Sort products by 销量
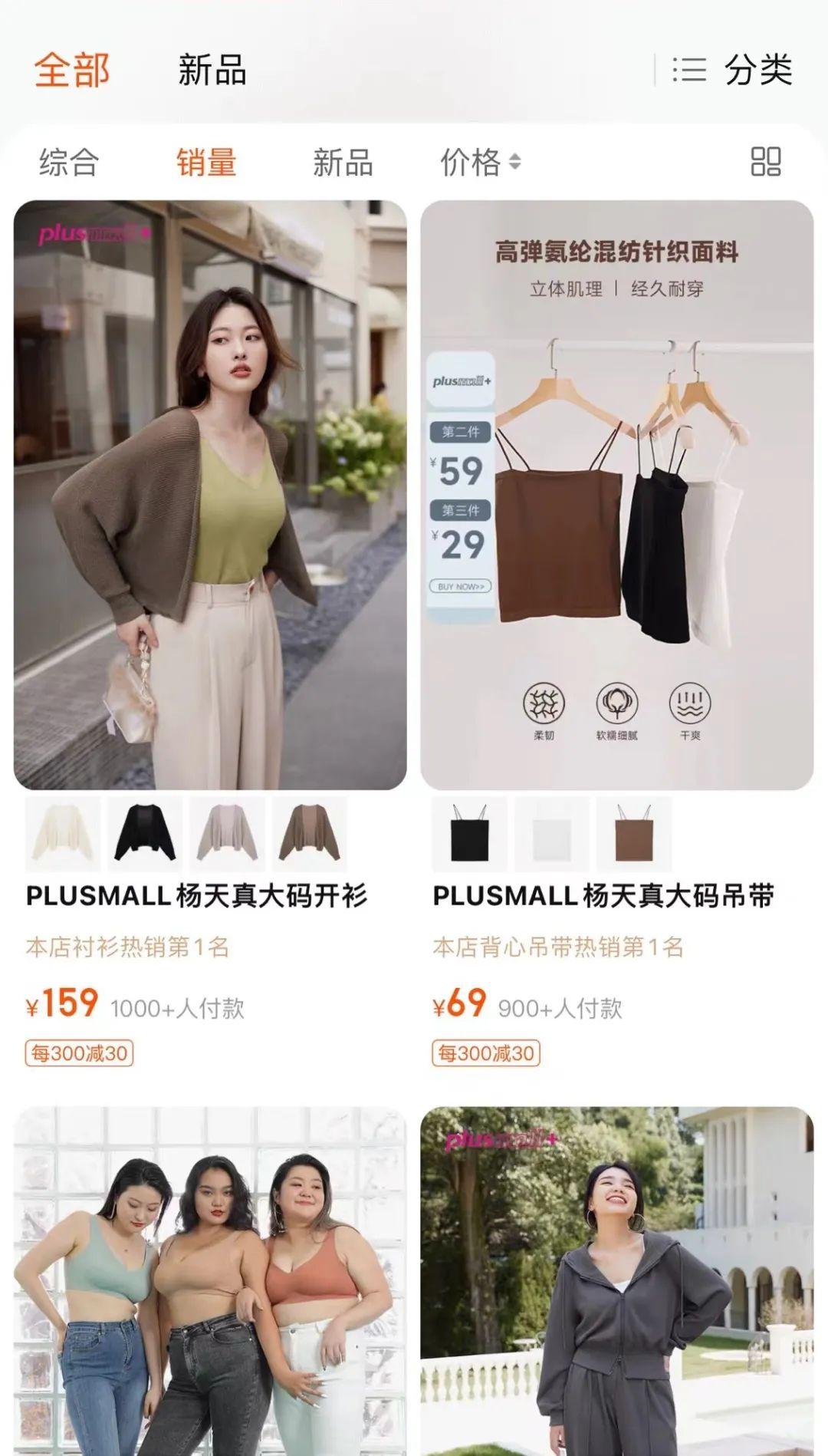Screen dimensions: 828x1456 (x=205, y=163)
